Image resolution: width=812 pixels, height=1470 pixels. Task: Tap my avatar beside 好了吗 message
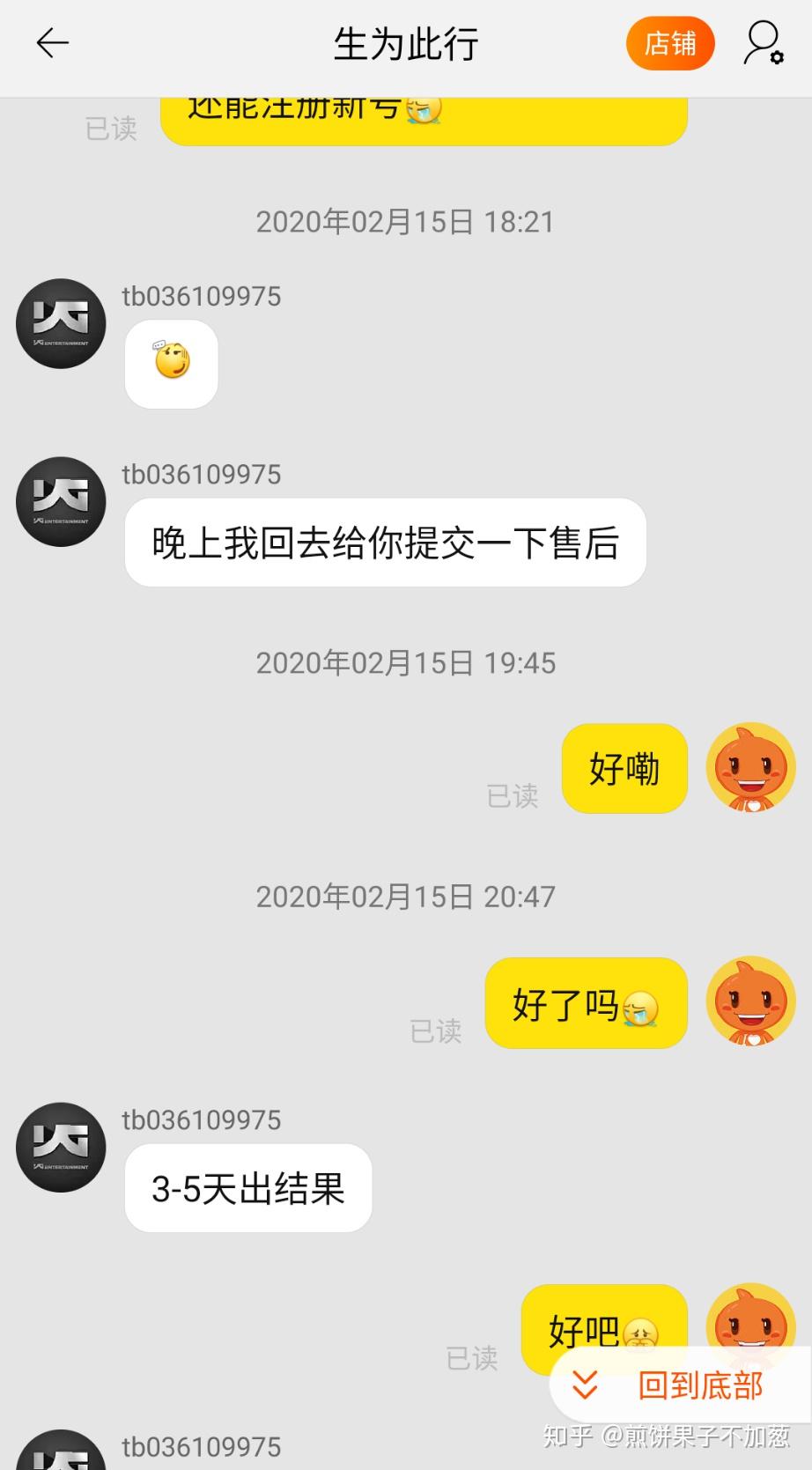click(x=750, y=1001)
